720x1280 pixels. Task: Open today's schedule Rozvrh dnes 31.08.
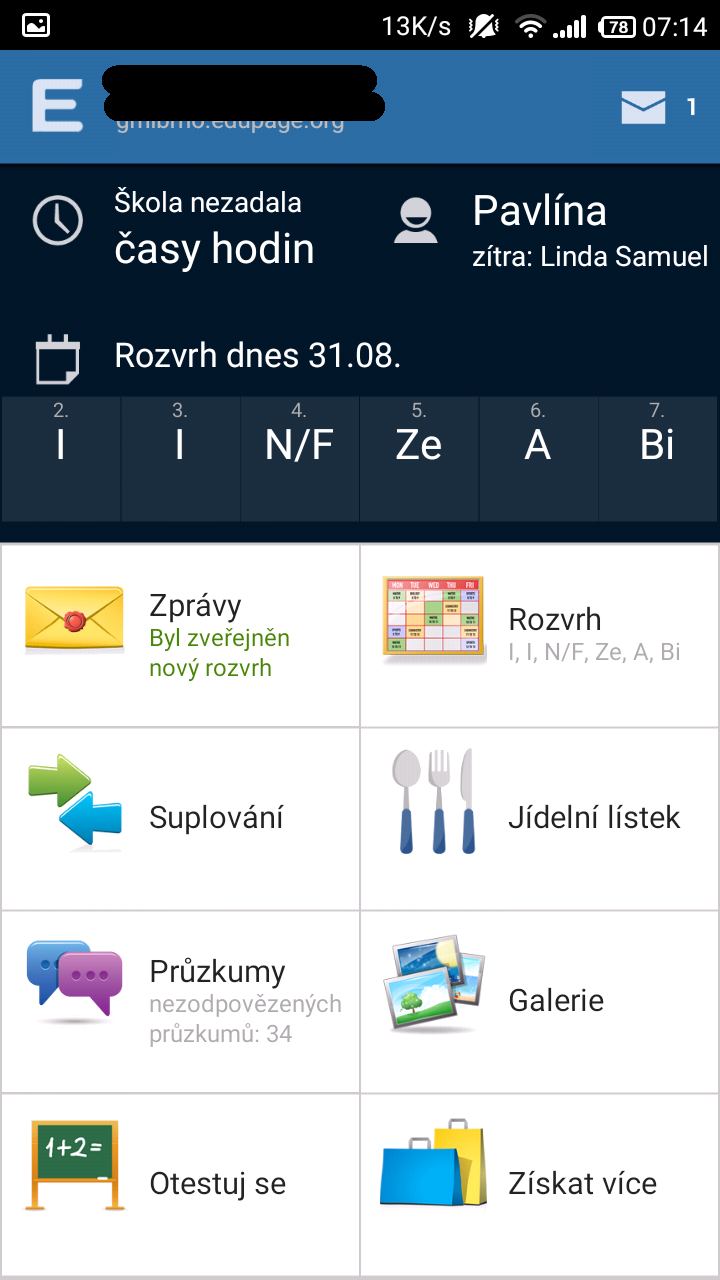pyautogui.click(x=257, y=356)
